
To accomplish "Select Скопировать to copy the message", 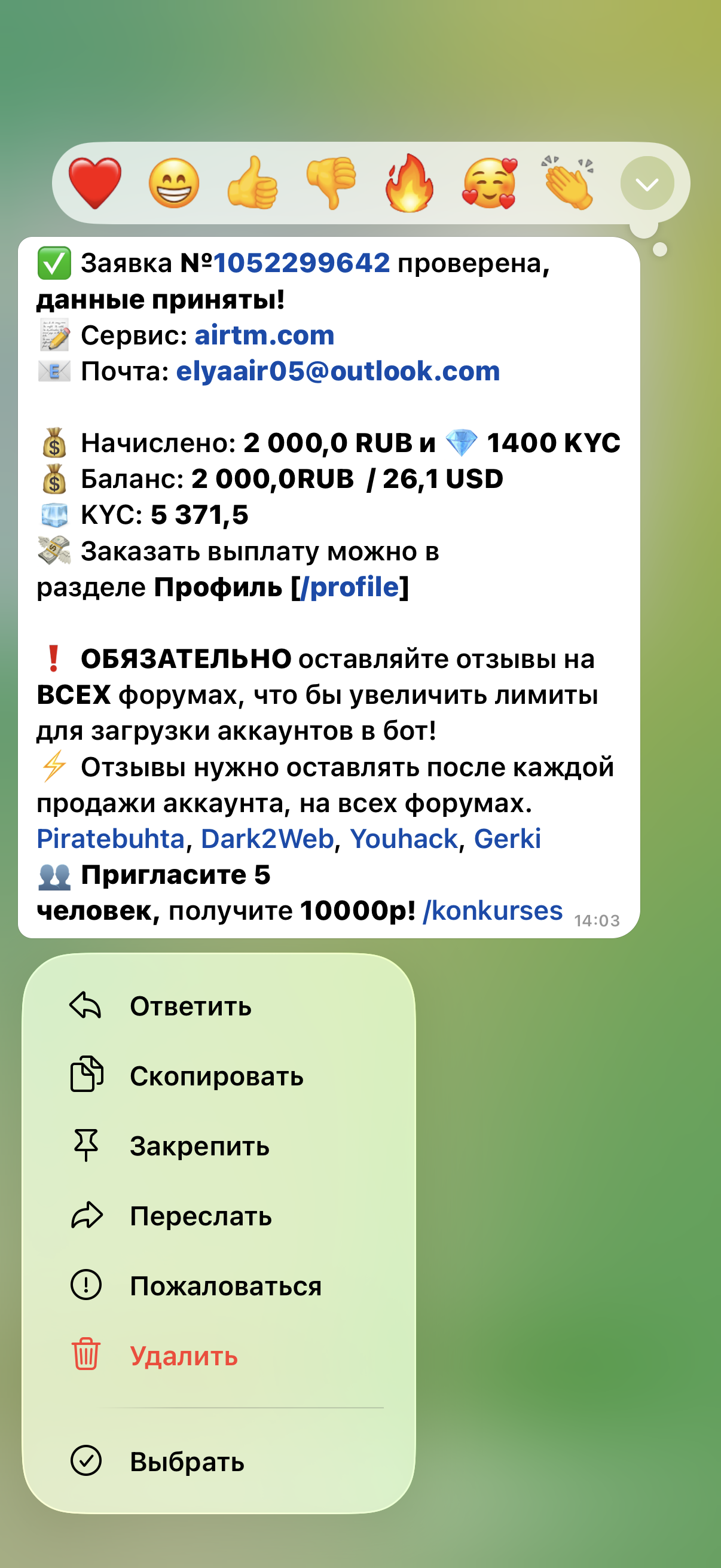I will point(216,1076).
